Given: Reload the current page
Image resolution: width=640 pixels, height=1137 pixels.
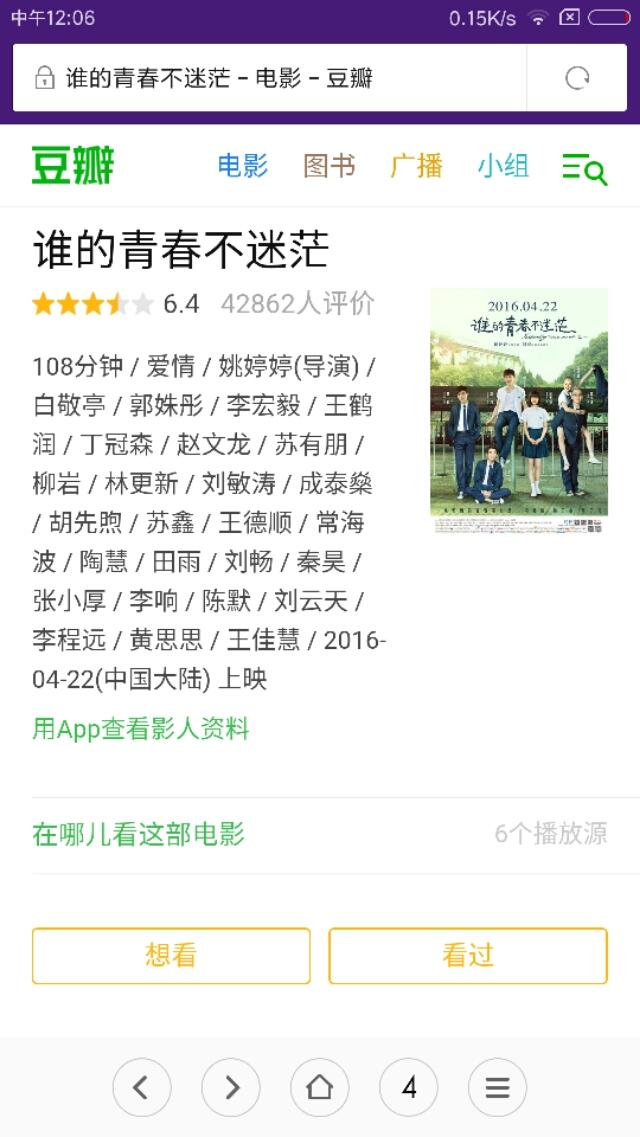Looking at the screenshot, I should [x=577, y=78].
